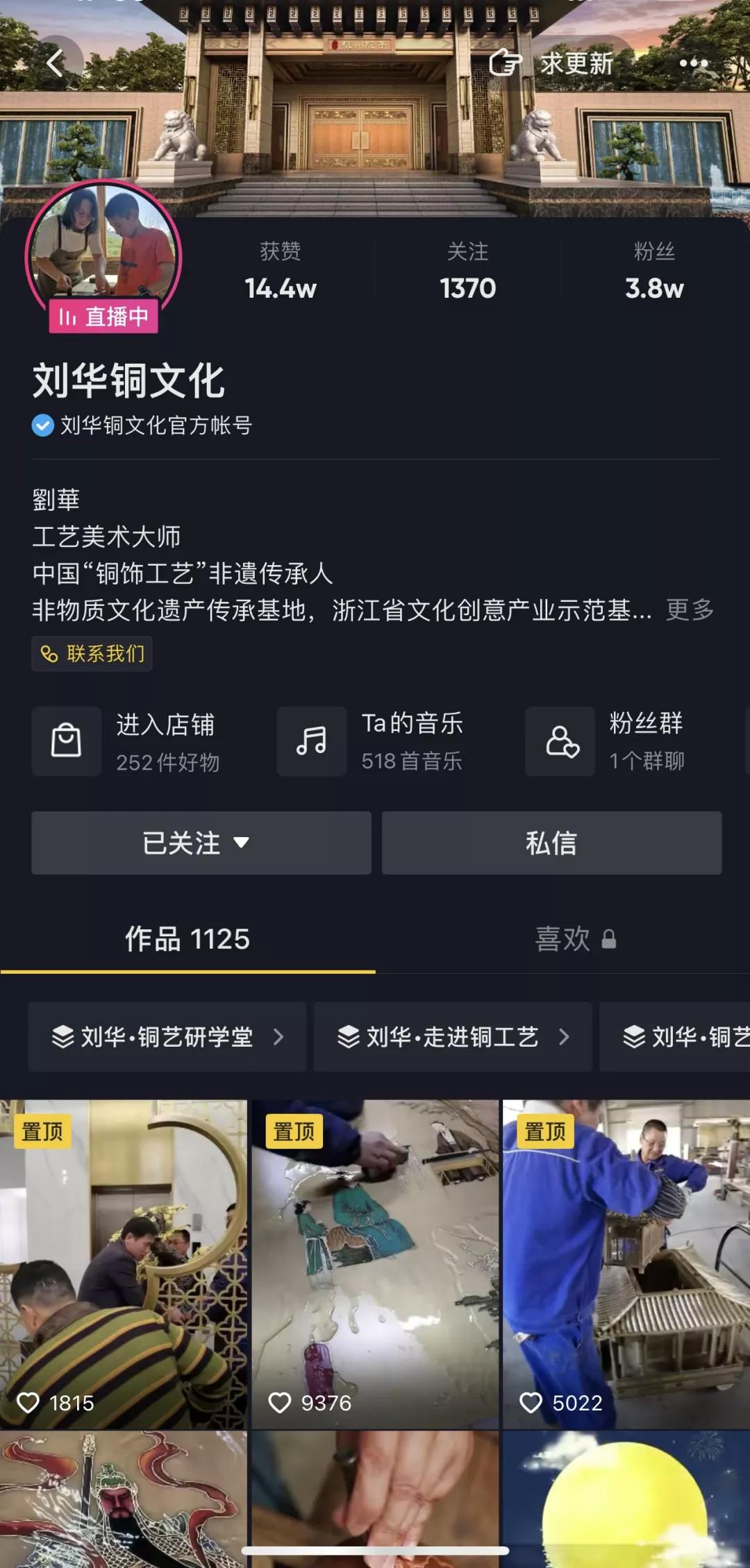
Task: Open the 刘华·走进铜工艺 collection
Action: [453, 1037]
